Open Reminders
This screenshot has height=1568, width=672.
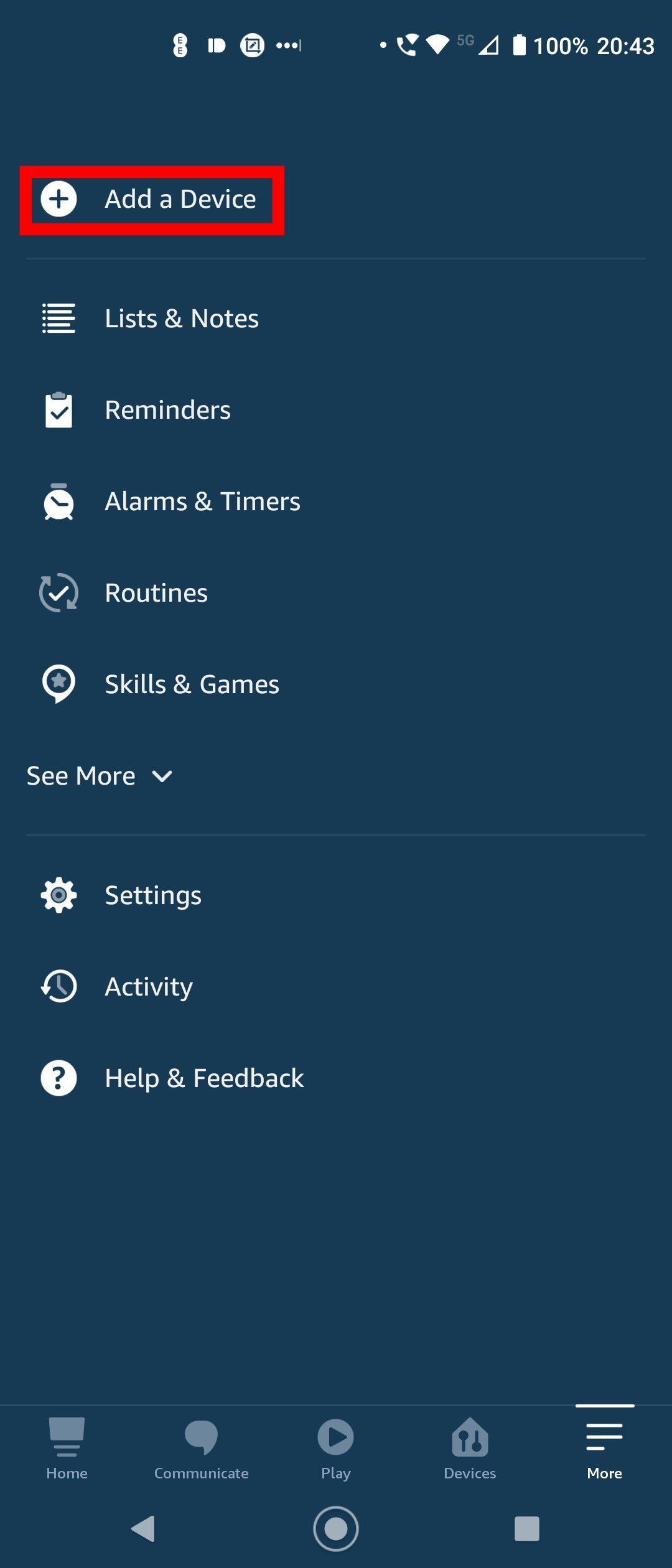click(x=167, y=410)
